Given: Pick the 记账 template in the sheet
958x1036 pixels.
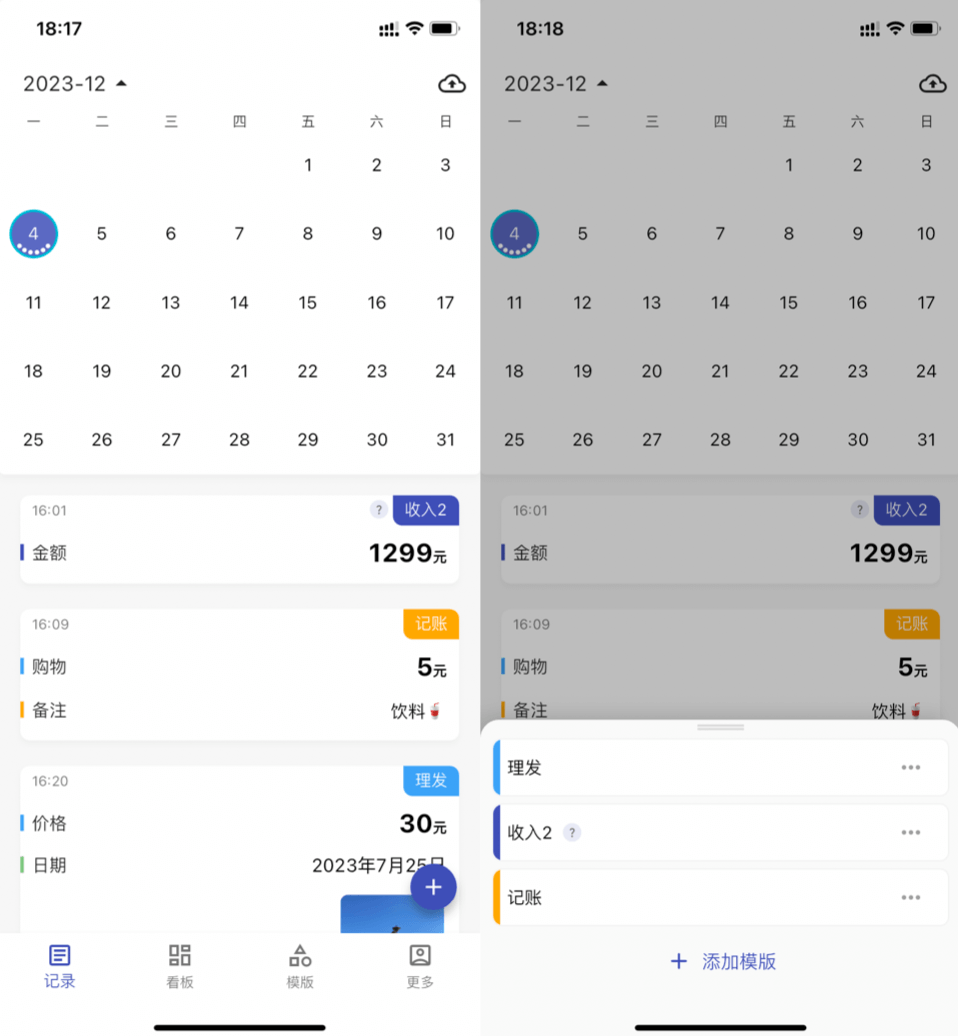Looking at the screenshot, I should pyautogui.click(x=690, y=898).
